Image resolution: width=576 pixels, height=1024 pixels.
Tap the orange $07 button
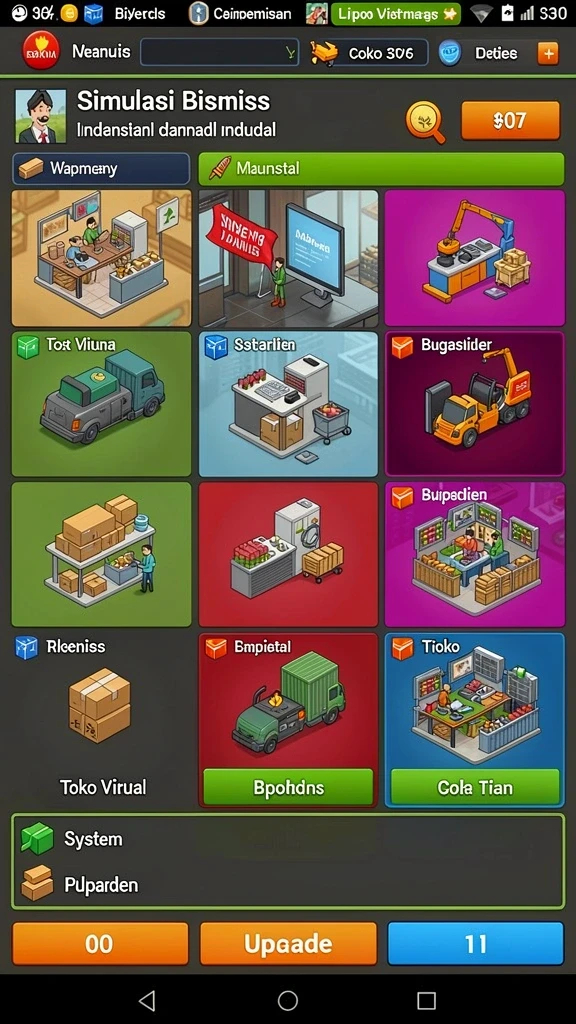(x=511, y=120)
